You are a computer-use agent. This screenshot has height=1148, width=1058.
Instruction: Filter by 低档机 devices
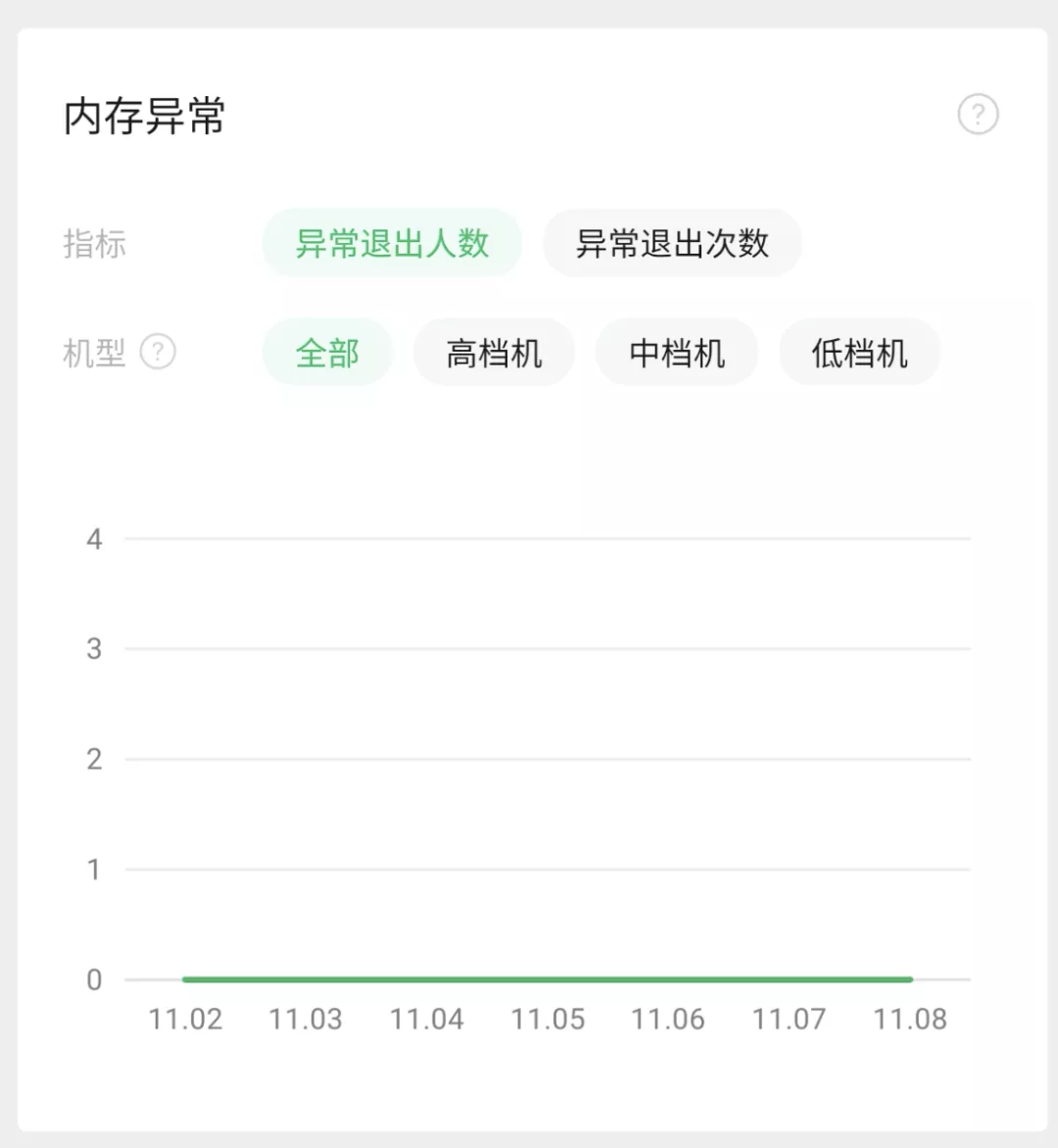click(859, 353)
